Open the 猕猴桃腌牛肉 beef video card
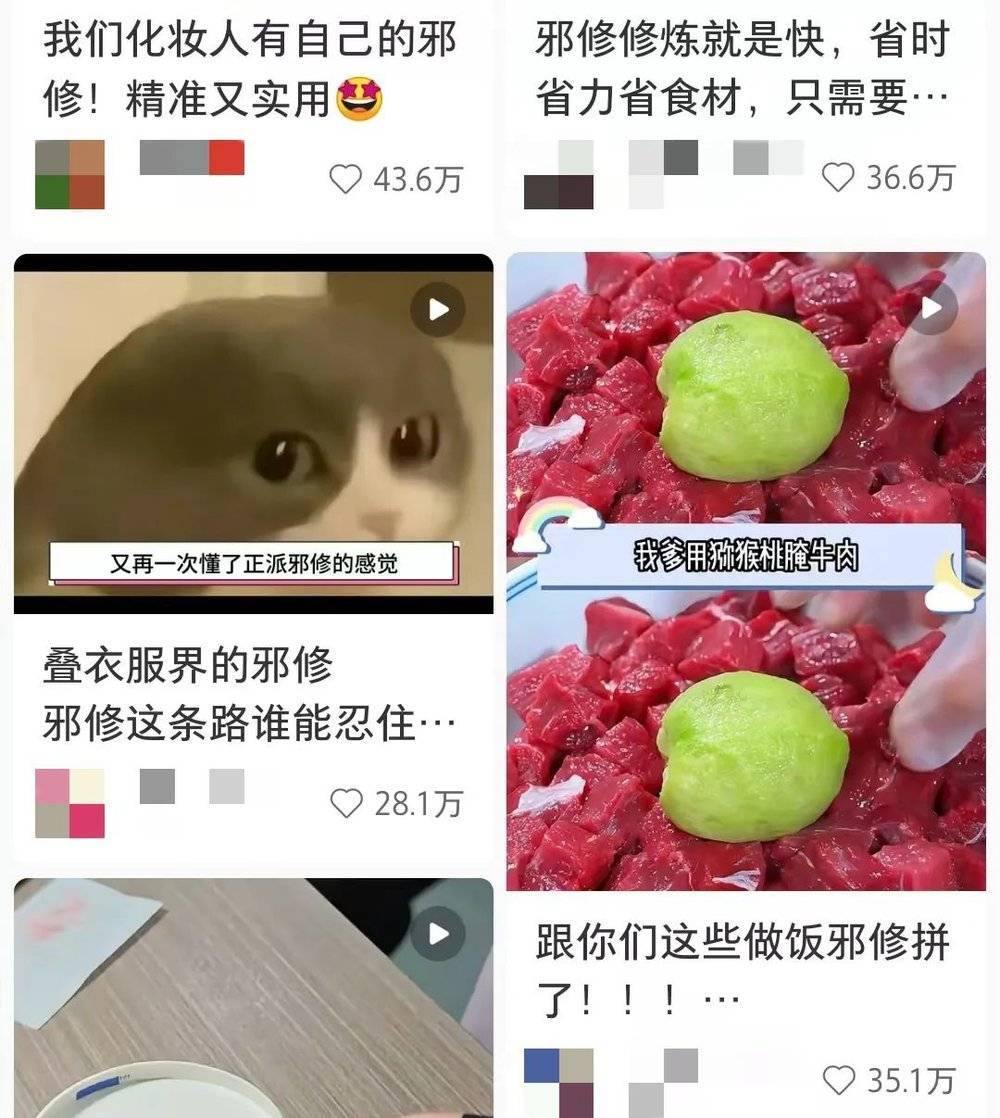The height and width of the screenshot is (1118, 1000). pyautogui.click(x=745, y=570)
